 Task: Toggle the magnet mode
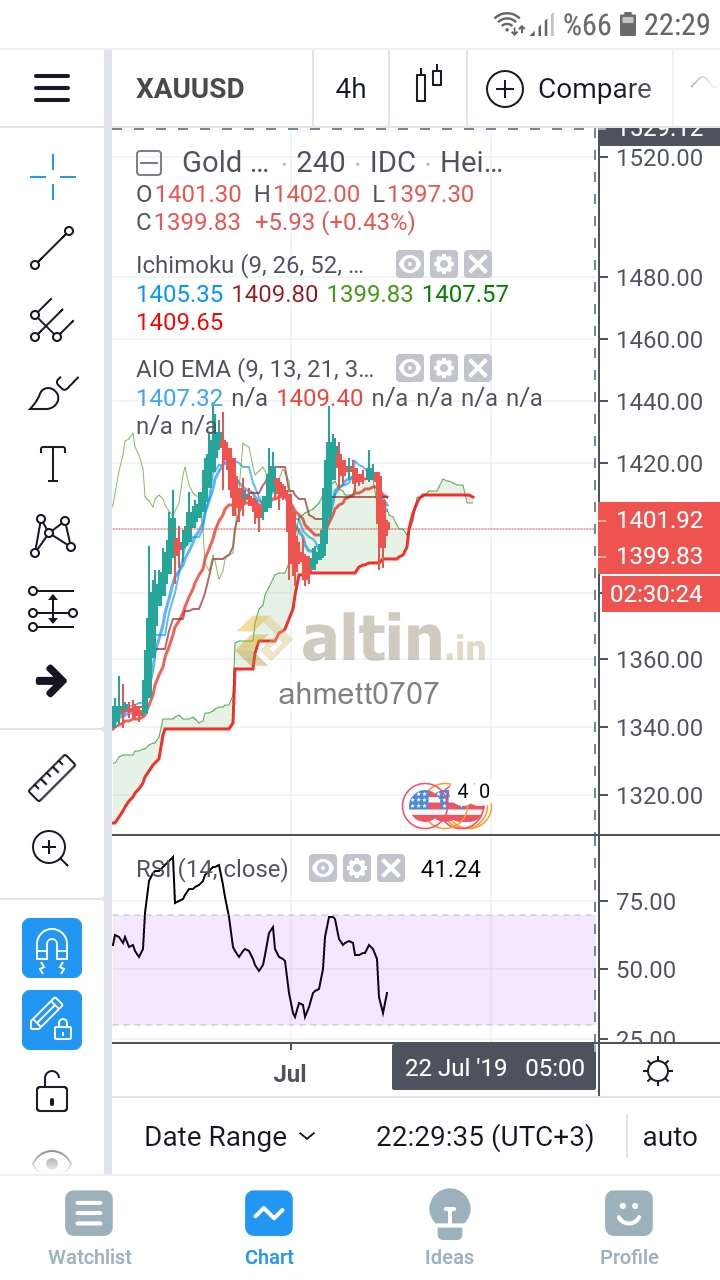tap(52, 948)
